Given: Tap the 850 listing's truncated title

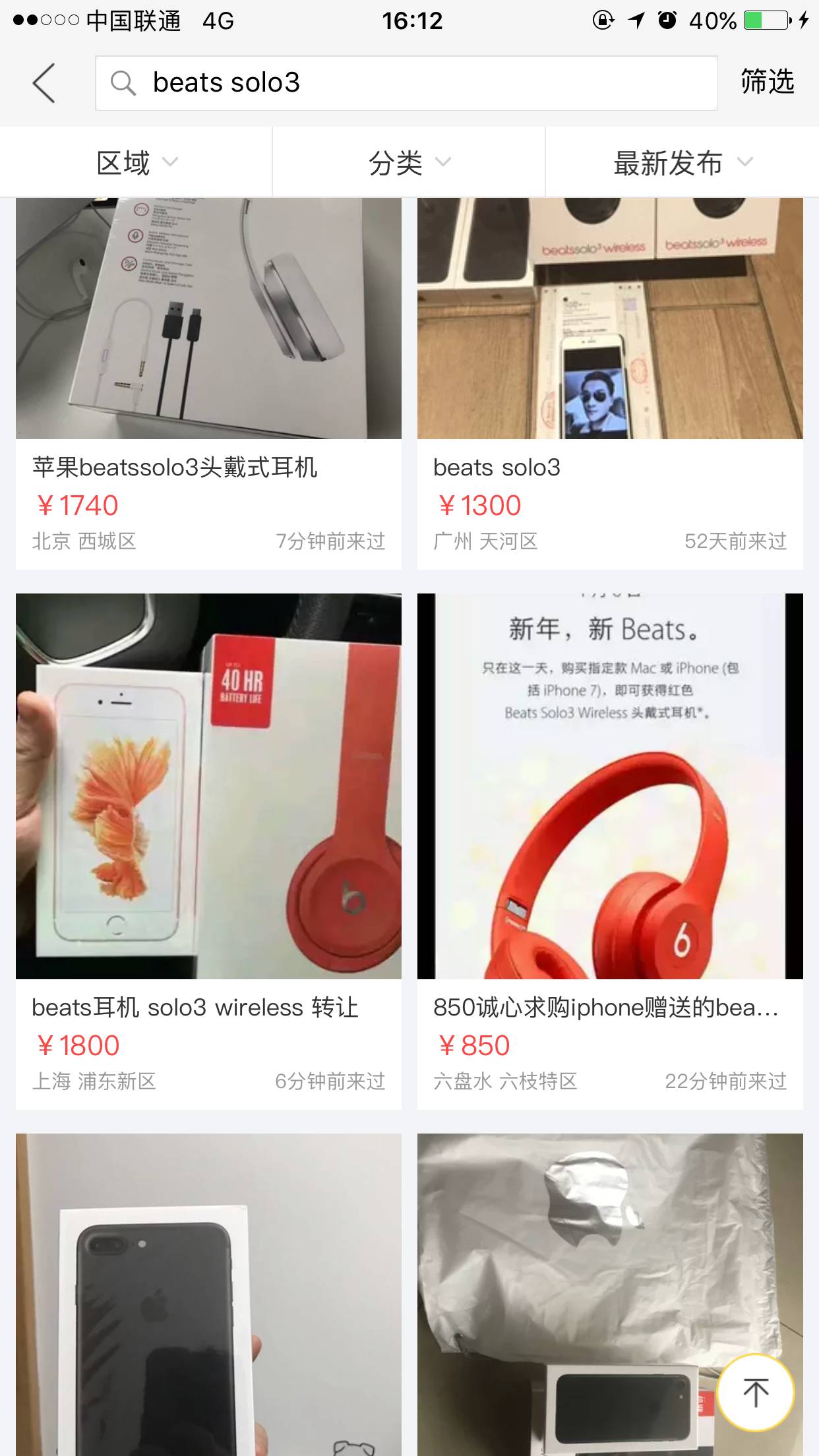Looking at the screenshot, I should click(607, 1008).
